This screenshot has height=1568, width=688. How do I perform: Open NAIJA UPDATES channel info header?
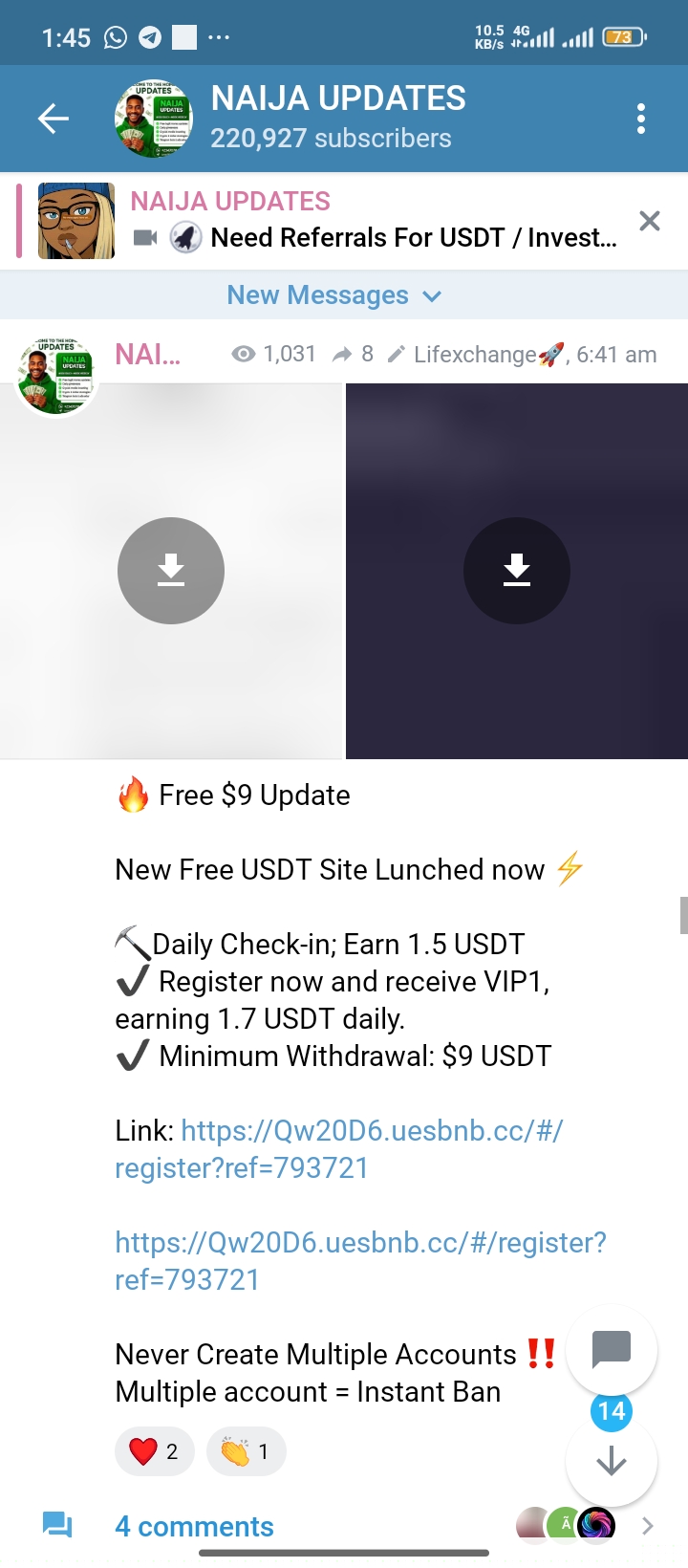tap(337, 118)
